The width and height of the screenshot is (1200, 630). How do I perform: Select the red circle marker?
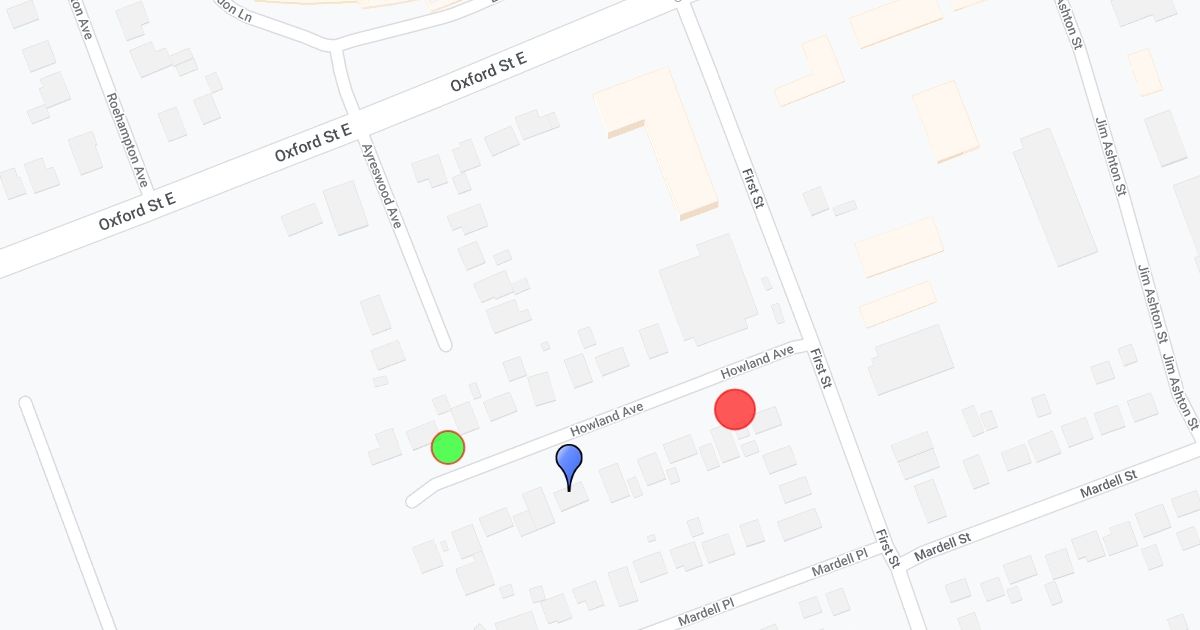point(735,410)
